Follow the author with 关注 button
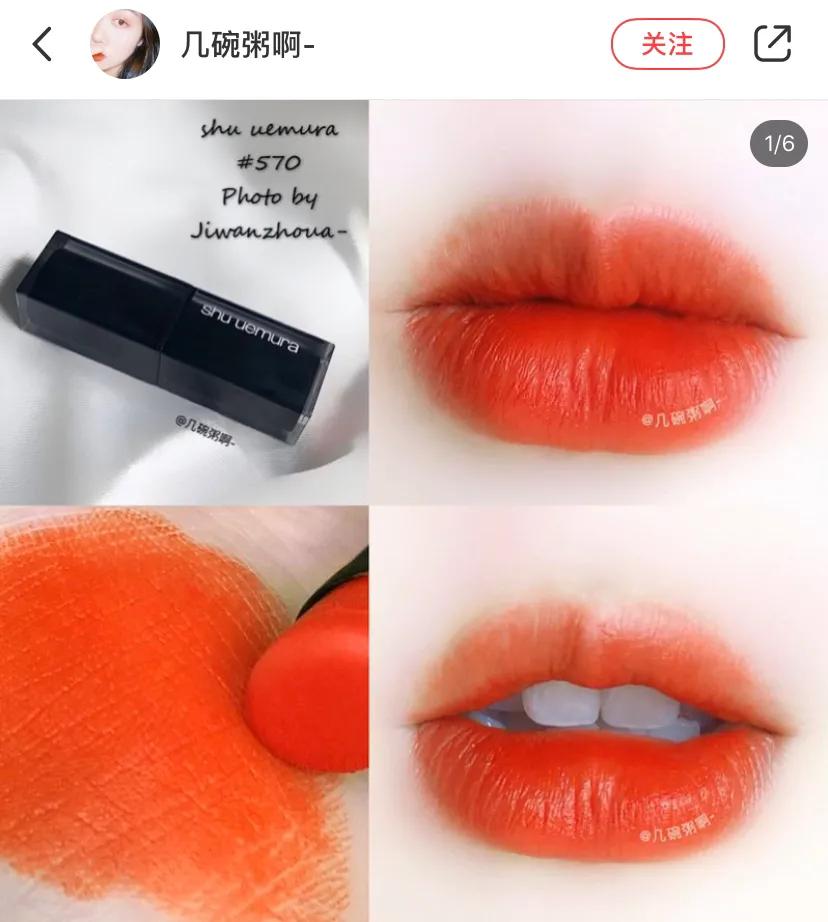Image resolution: width=828 pixels, height=922 pixels. (x=667, y=44)
